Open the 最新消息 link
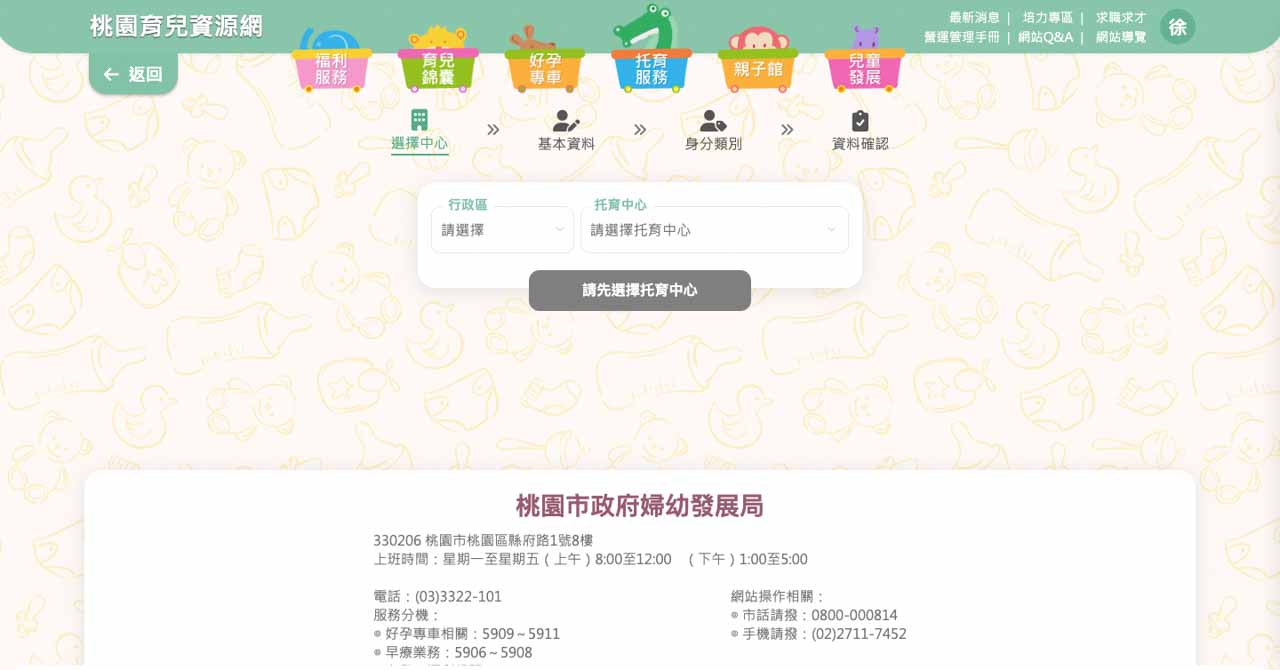 click(974, 18)
